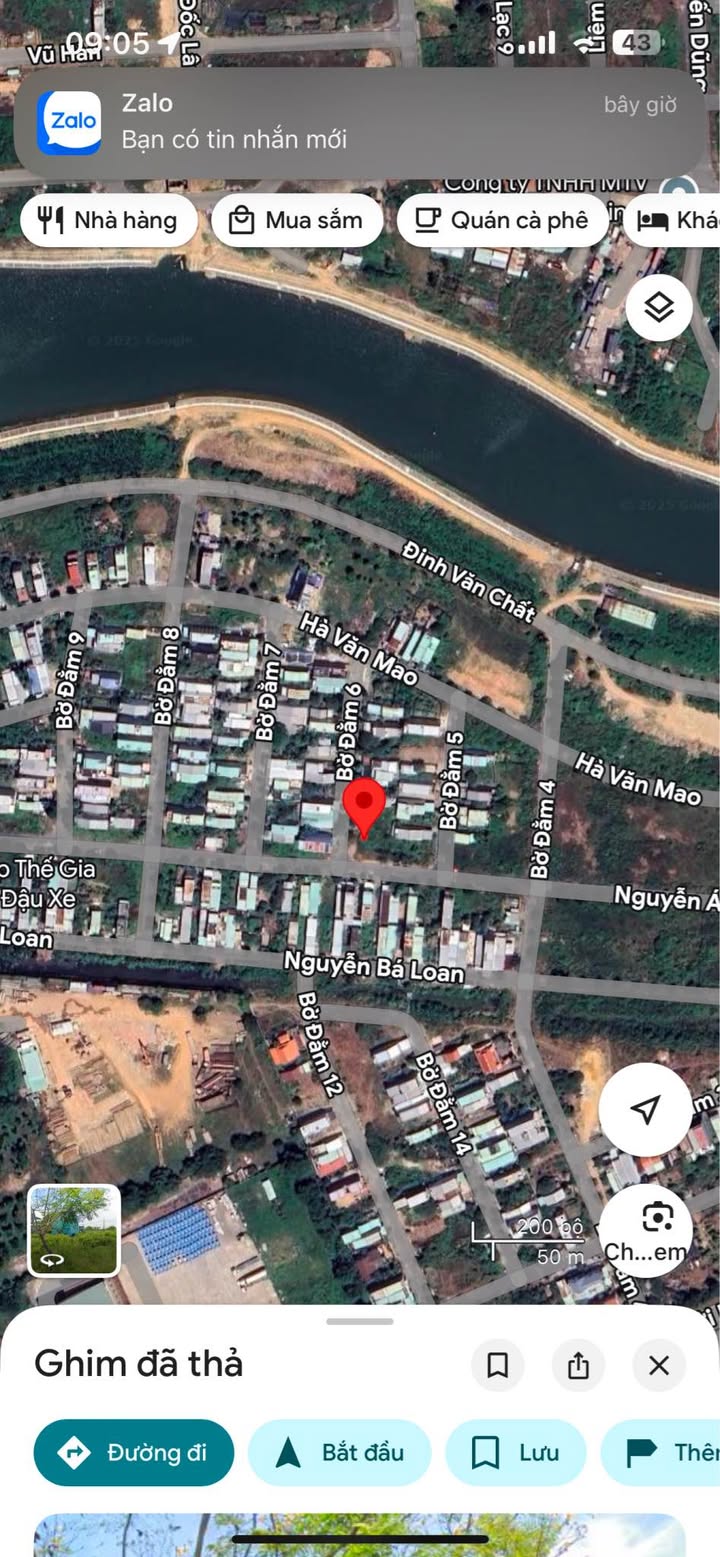Show Quán cà phê nearby

[502, 221]
